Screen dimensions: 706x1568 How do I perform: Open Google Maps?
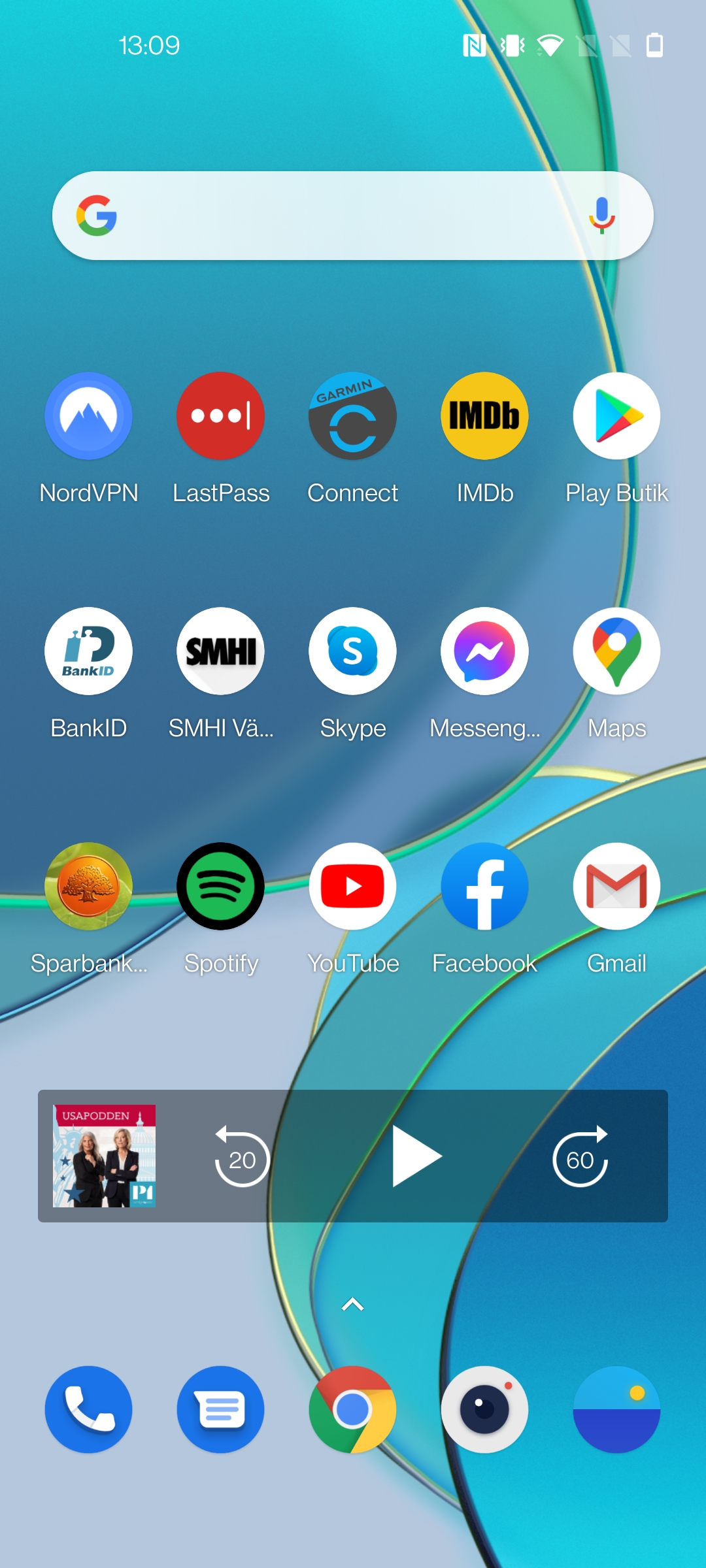point(616,651)
